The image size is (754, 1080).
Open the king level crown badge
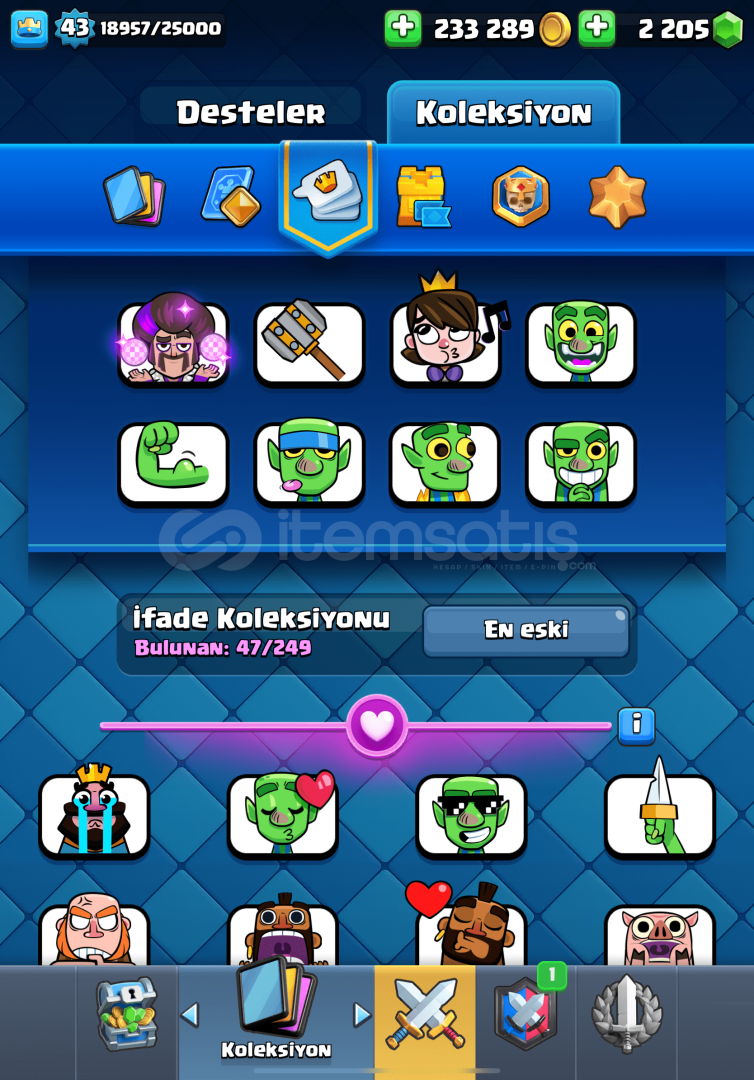(29, 28)
